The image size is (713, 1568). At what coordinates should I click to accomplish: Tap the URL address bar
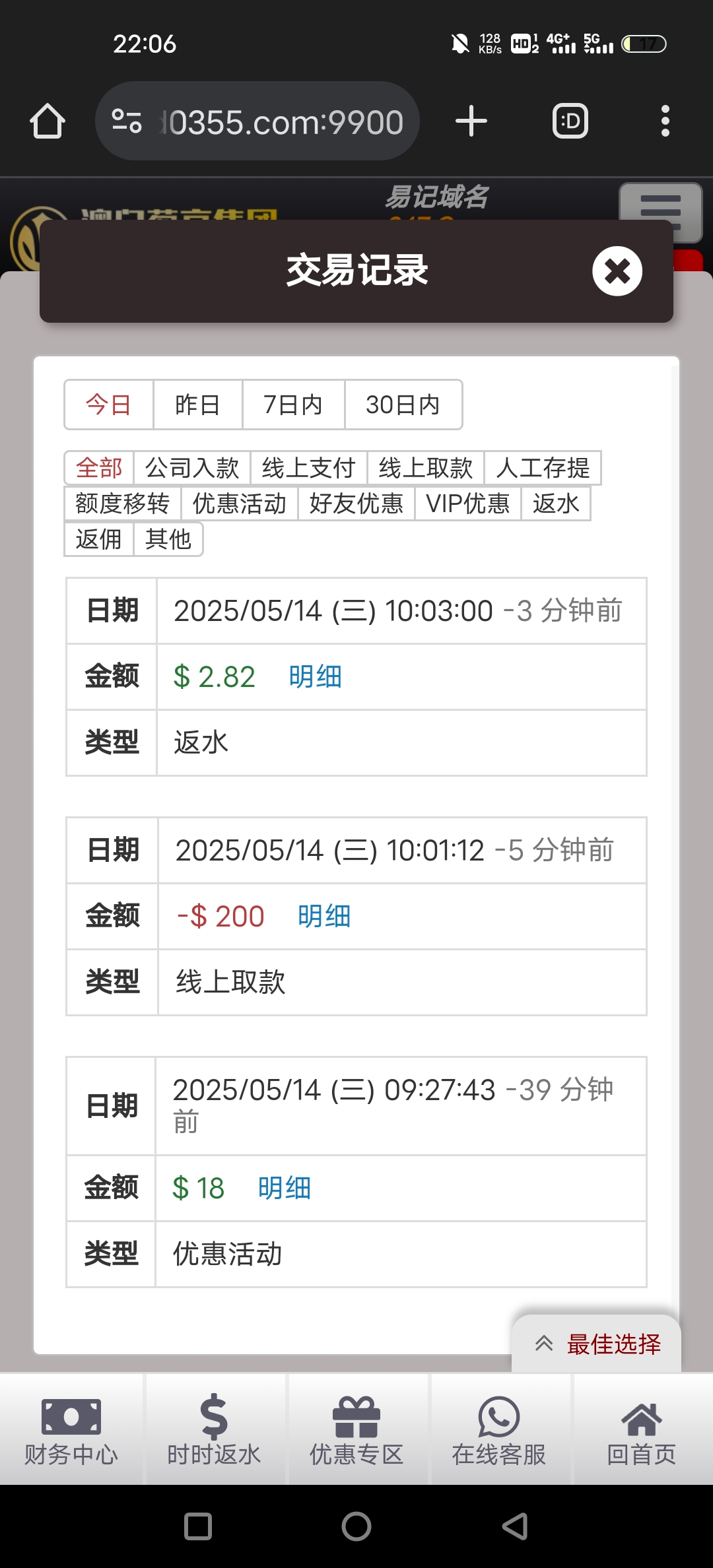tap(277, 121)
